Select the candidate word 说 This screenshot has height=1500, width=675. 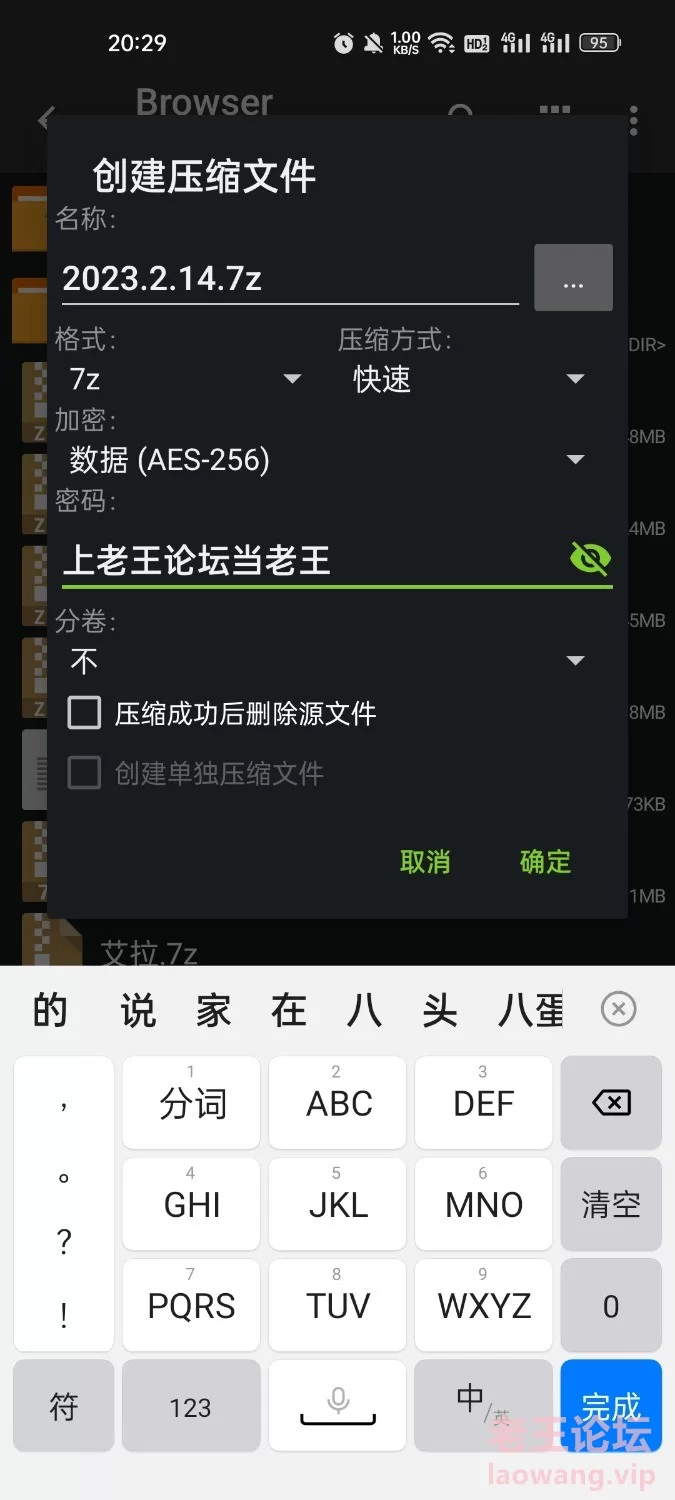[x=138, y=1011]
